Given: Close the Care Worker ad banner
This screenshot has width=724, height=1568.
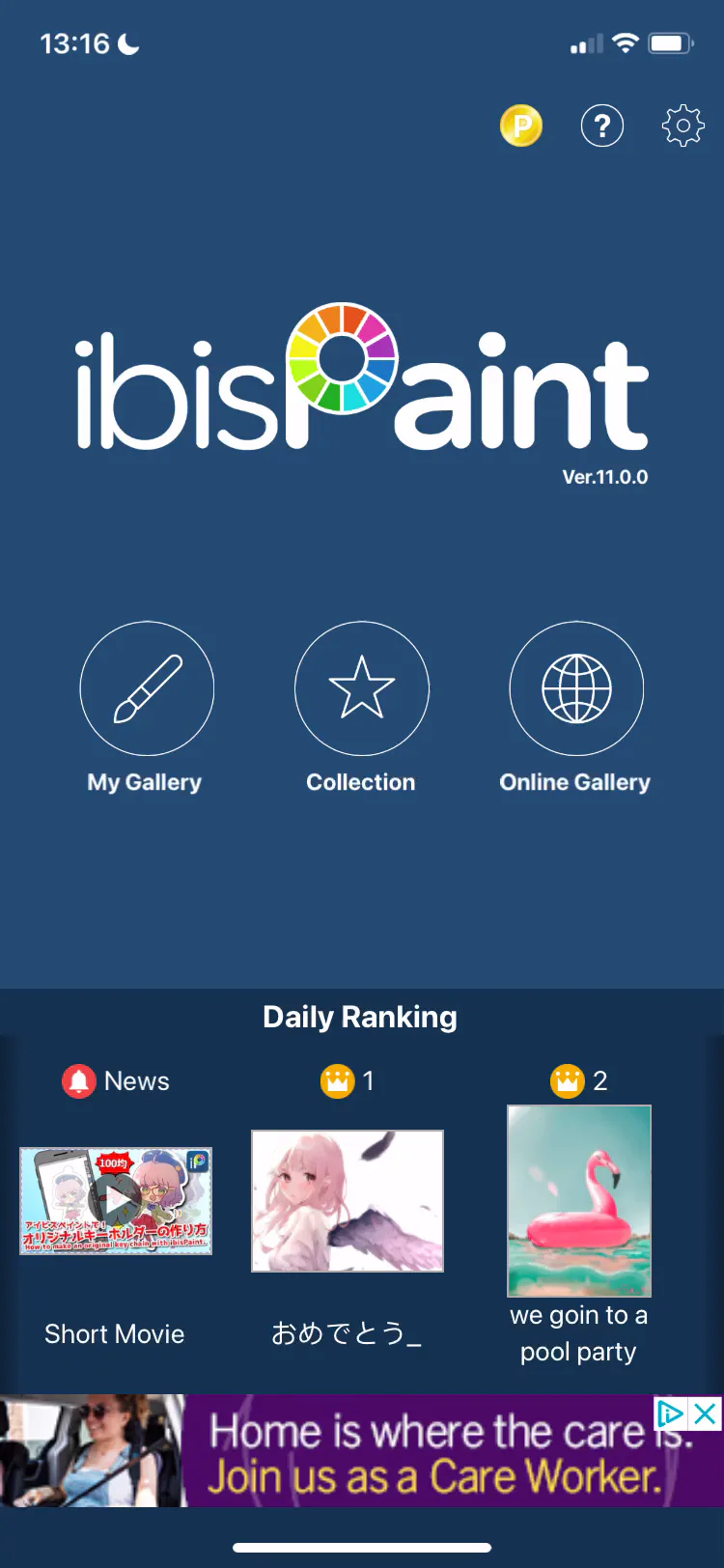Looking at the screenshot, I should [706, 1414].
